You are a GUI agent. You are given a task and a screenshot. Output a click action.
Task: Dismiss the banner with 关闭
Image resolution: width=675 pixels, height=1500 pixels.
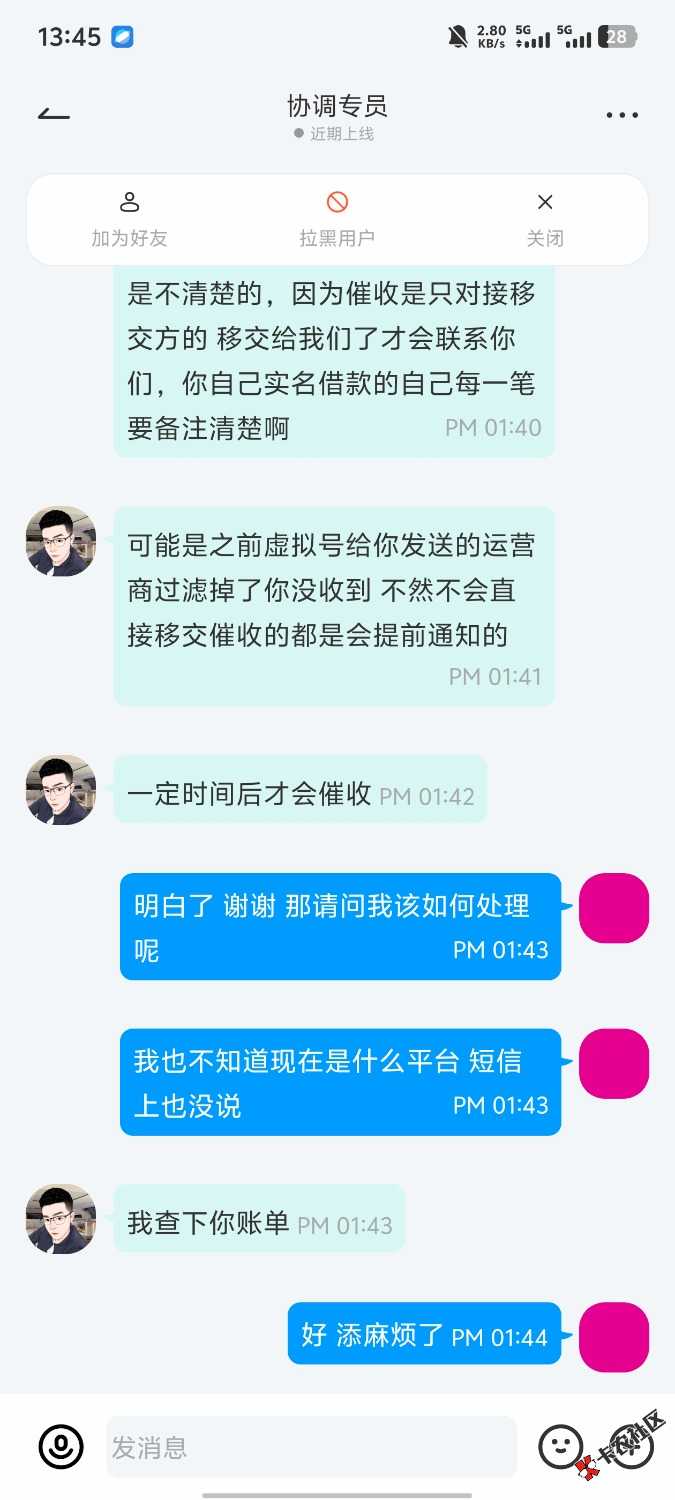[x=545, y=219]
